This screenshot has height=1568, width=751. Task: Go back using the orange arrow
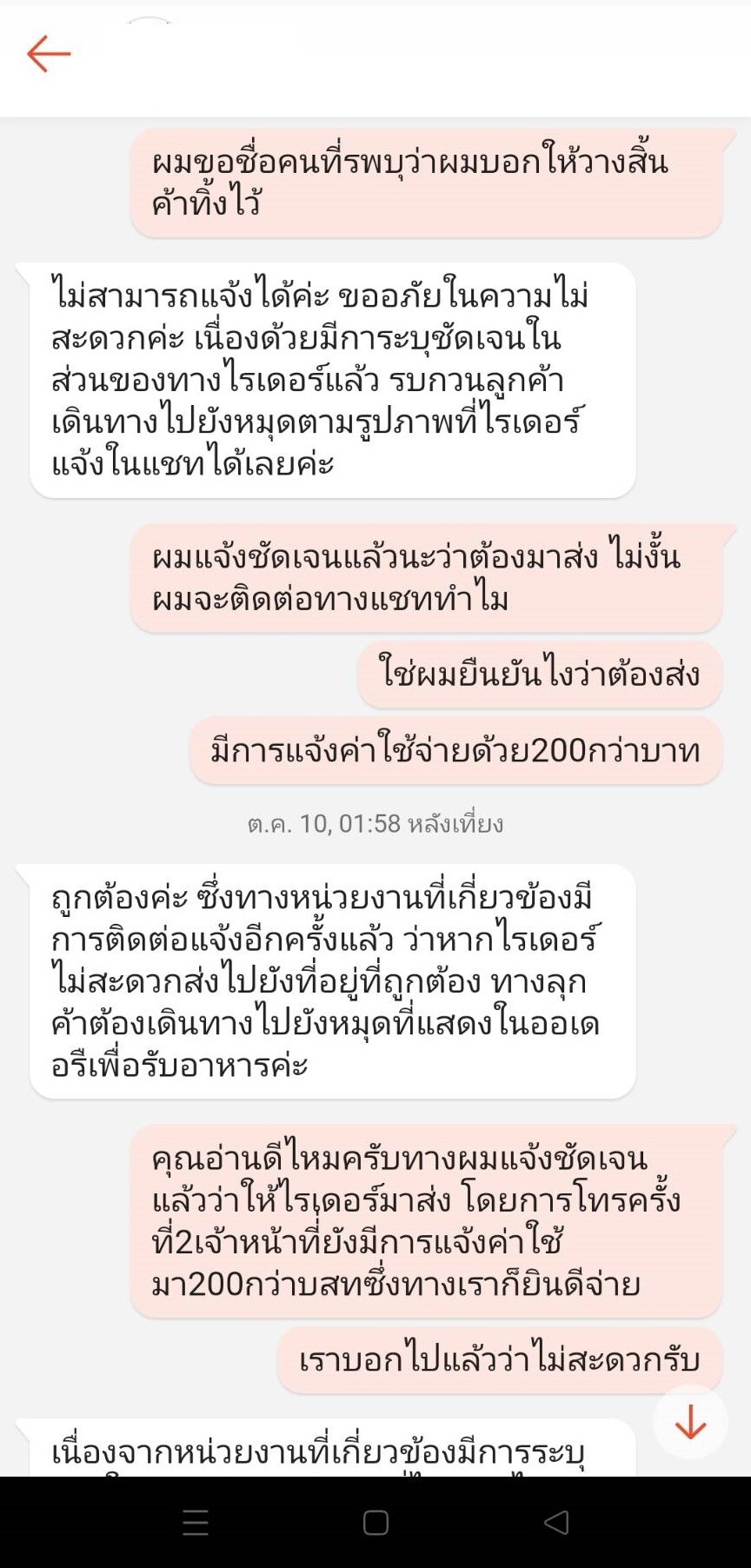click(x=49, y=54)
